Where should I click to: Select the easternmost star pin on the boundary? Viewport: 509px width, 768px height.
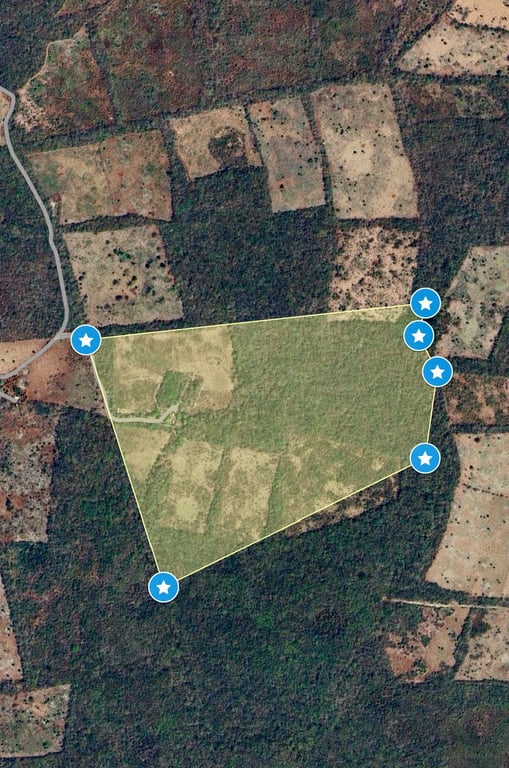tap(437, 372)
